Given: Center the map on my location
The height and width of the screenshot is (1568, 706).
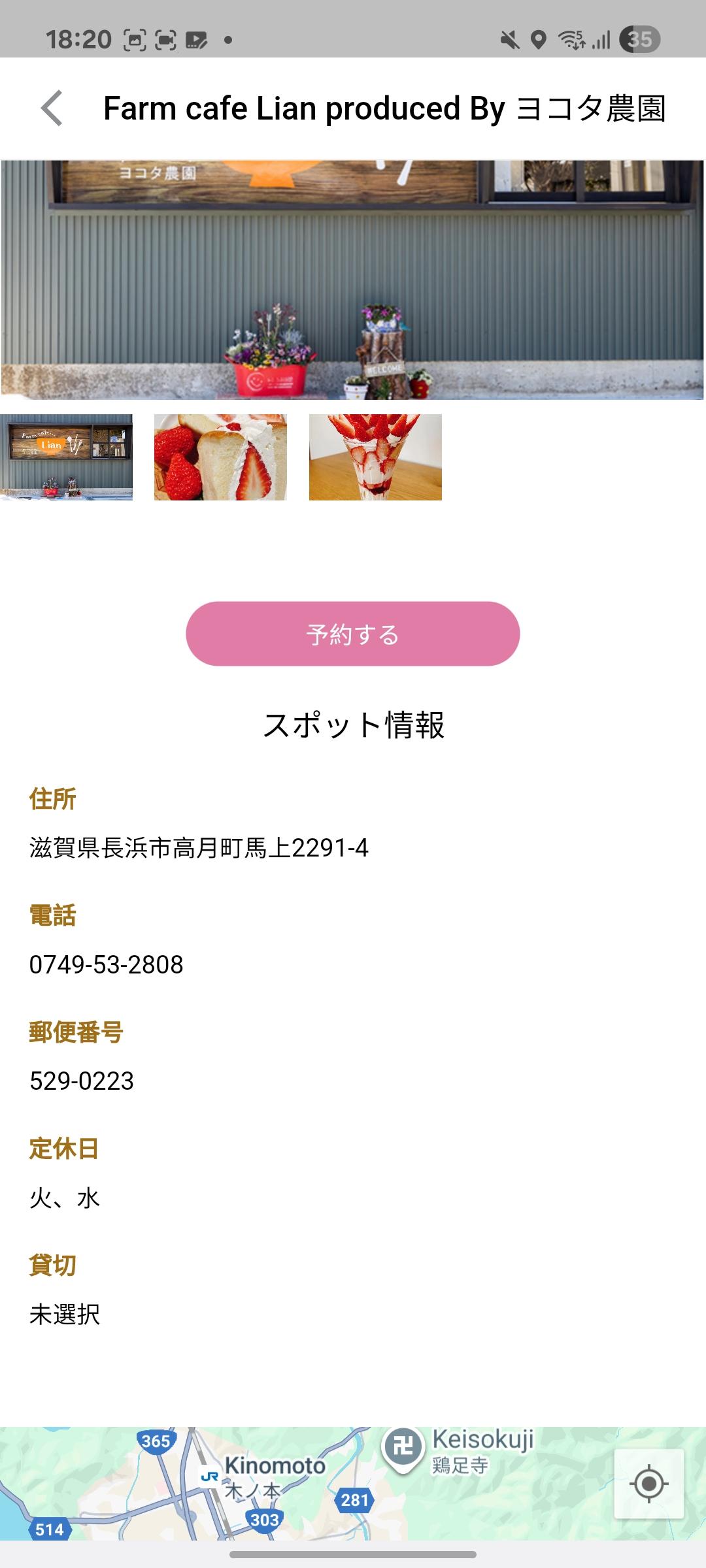Looking at the screenshot, I should 648,1484.
